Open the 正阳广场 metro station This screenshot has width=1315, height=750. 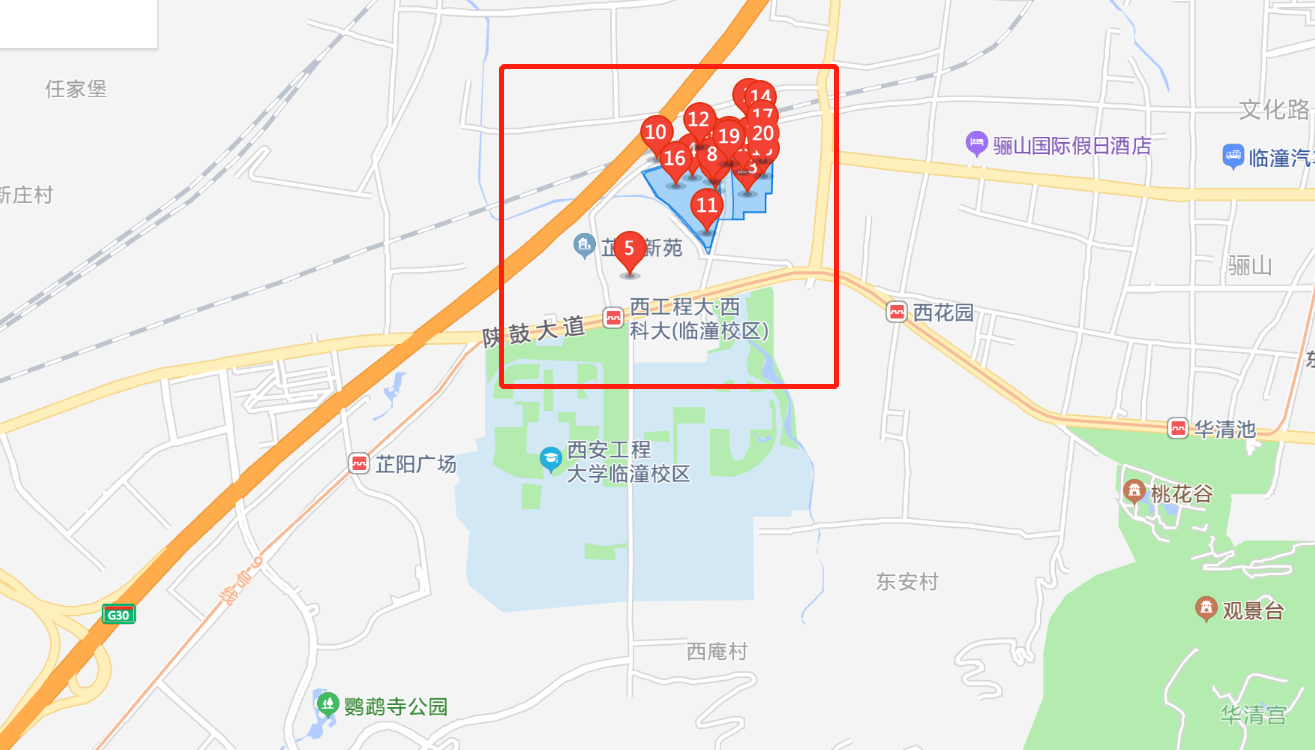[359, 464]
